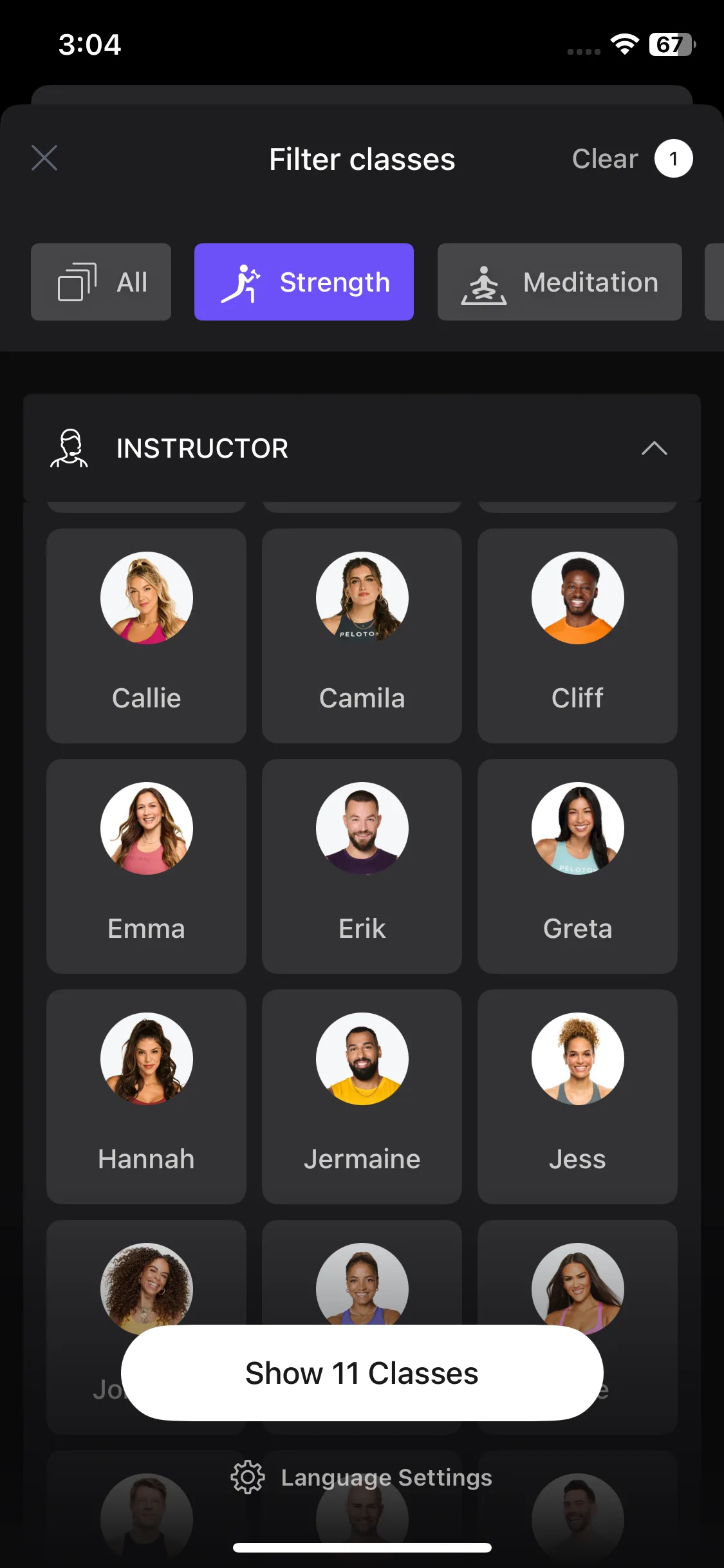Clear the applied filter
Screen dimensions: 724x1568
click(x=605, y=158)
